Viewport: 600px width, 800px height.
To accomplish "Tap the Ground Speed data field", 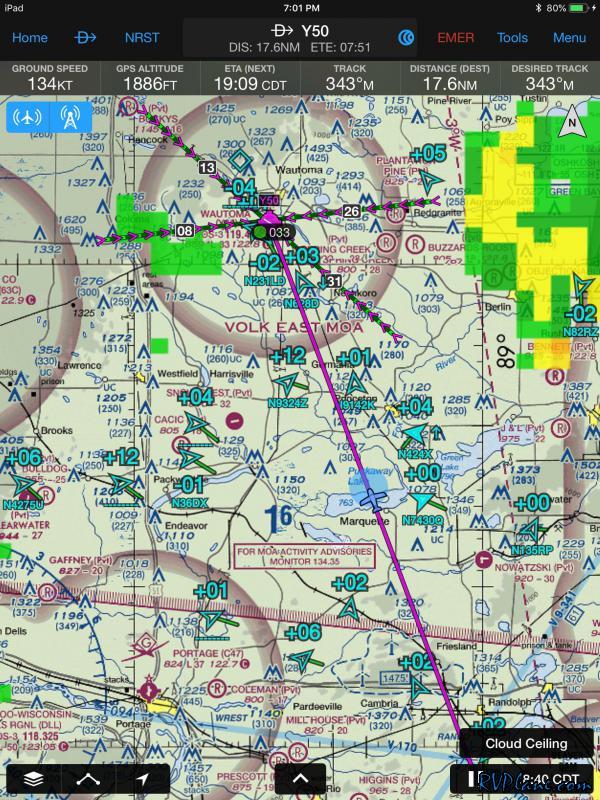I will coord(50,78).
